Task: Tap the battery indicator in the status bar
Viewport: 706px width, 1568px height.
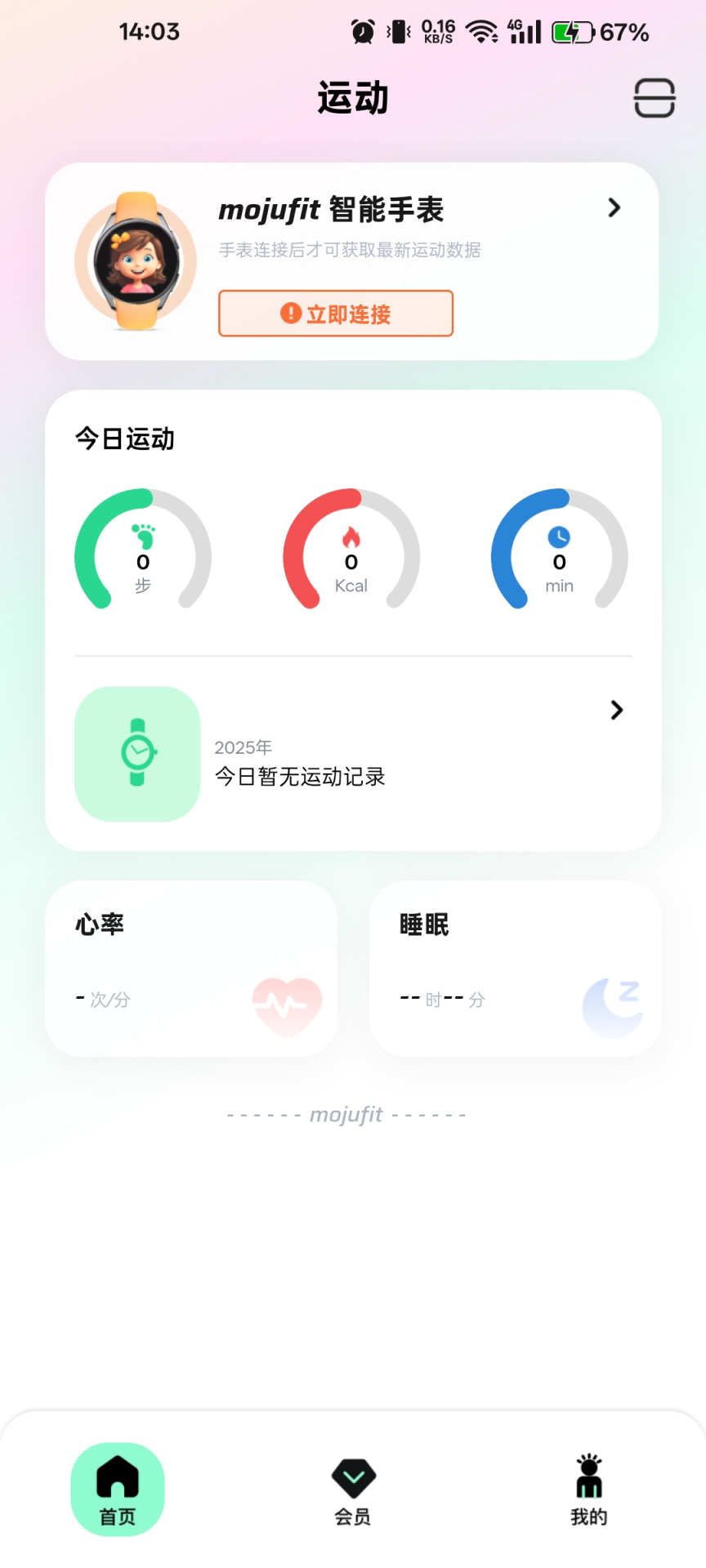Action: [572, 33]
